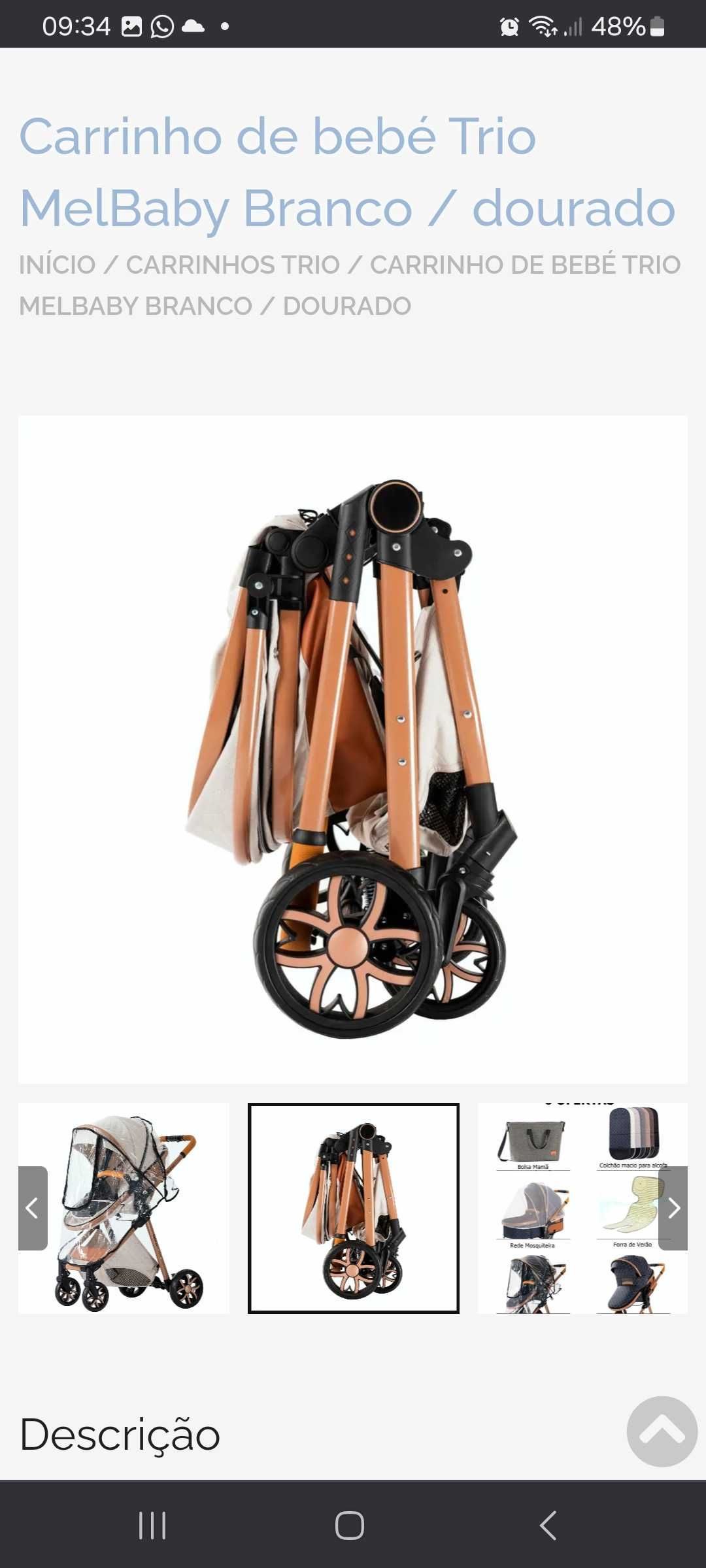Open the INÍCIO breadcrumb link
Viewport: 706px width, 1568px height.
click(x=57, y=265)
